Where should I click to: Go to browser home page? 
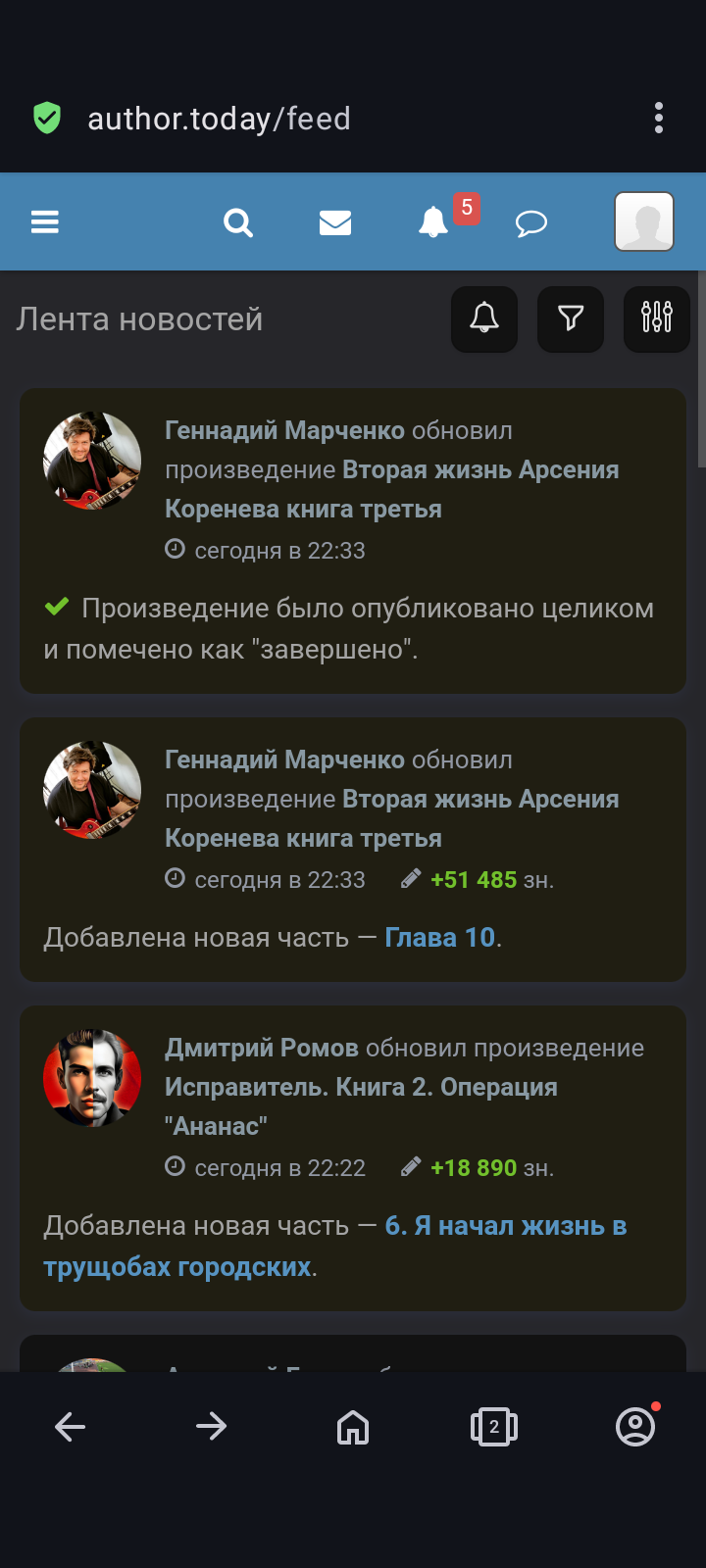click(353, 1427)
